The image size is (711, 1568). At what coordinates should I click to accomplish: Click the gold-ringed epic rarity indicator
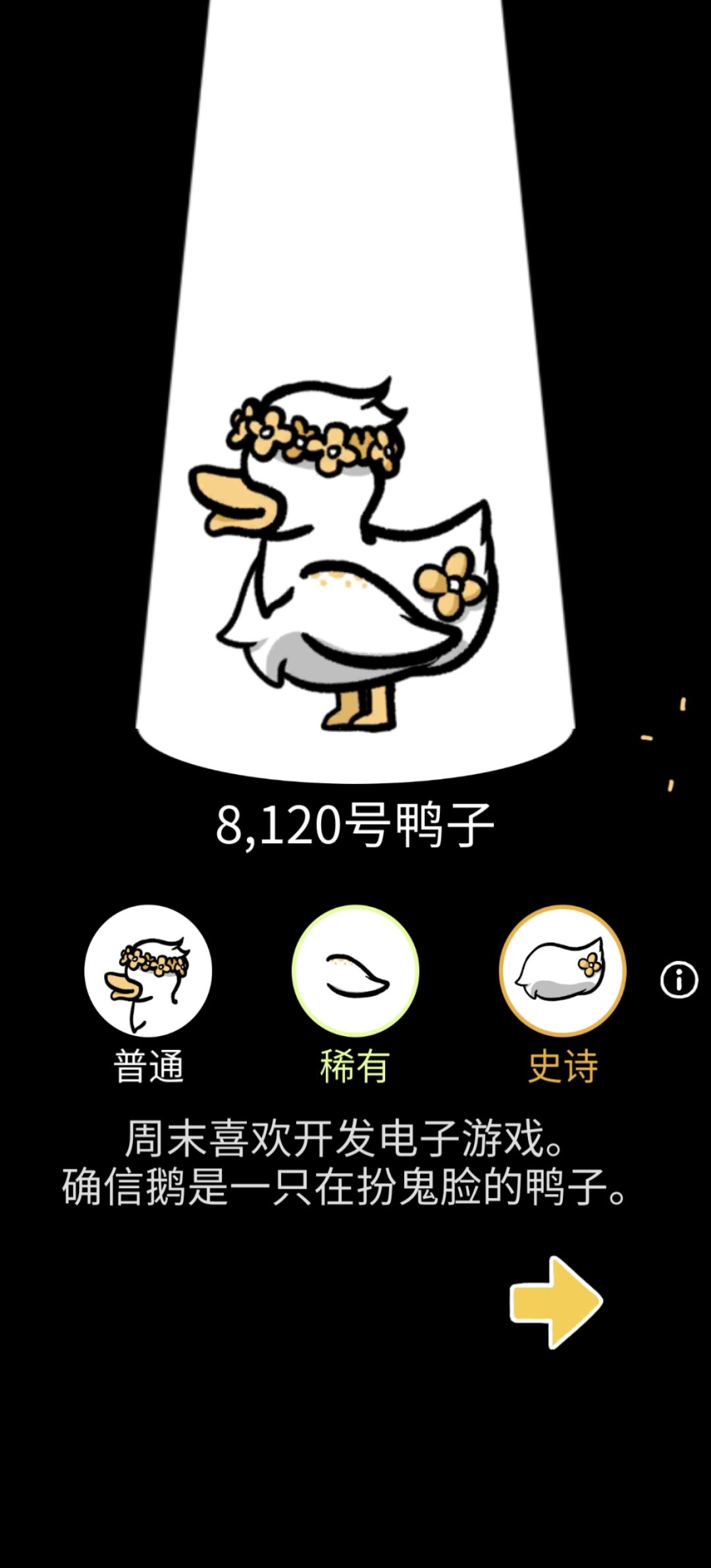(563, 974)
